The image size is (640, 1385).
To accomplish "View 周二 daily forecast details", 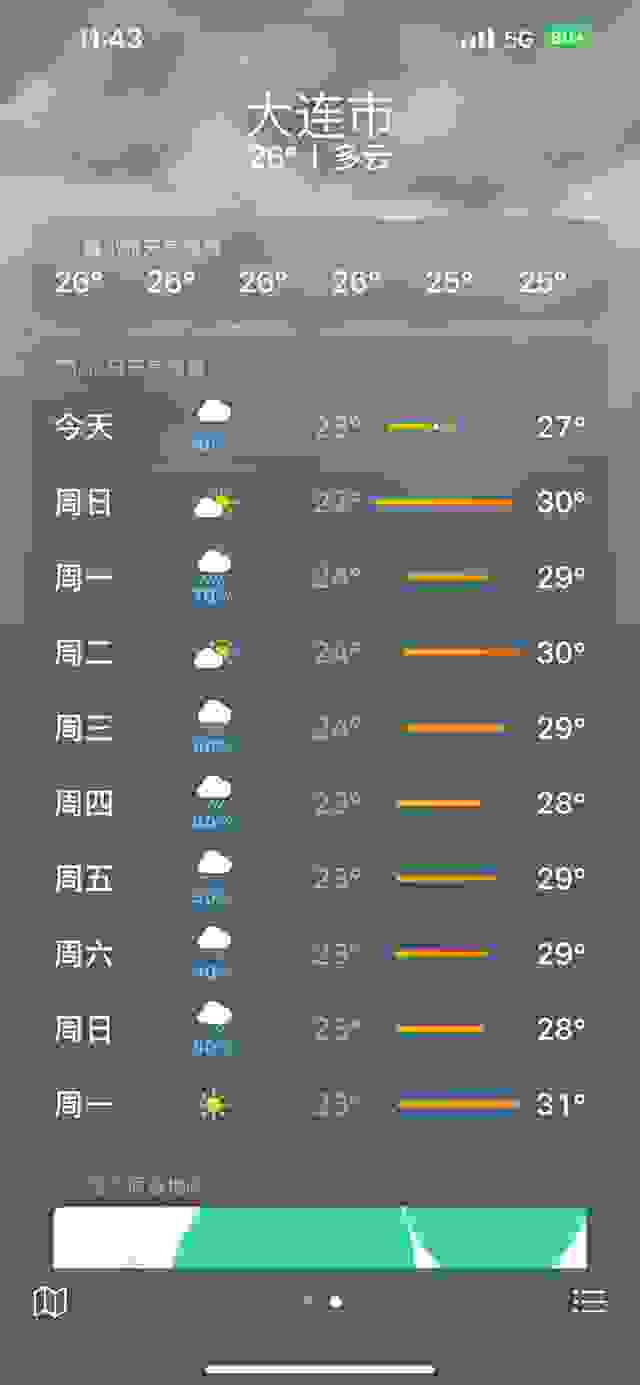I will pyautogui.click(x=320, y=654).
